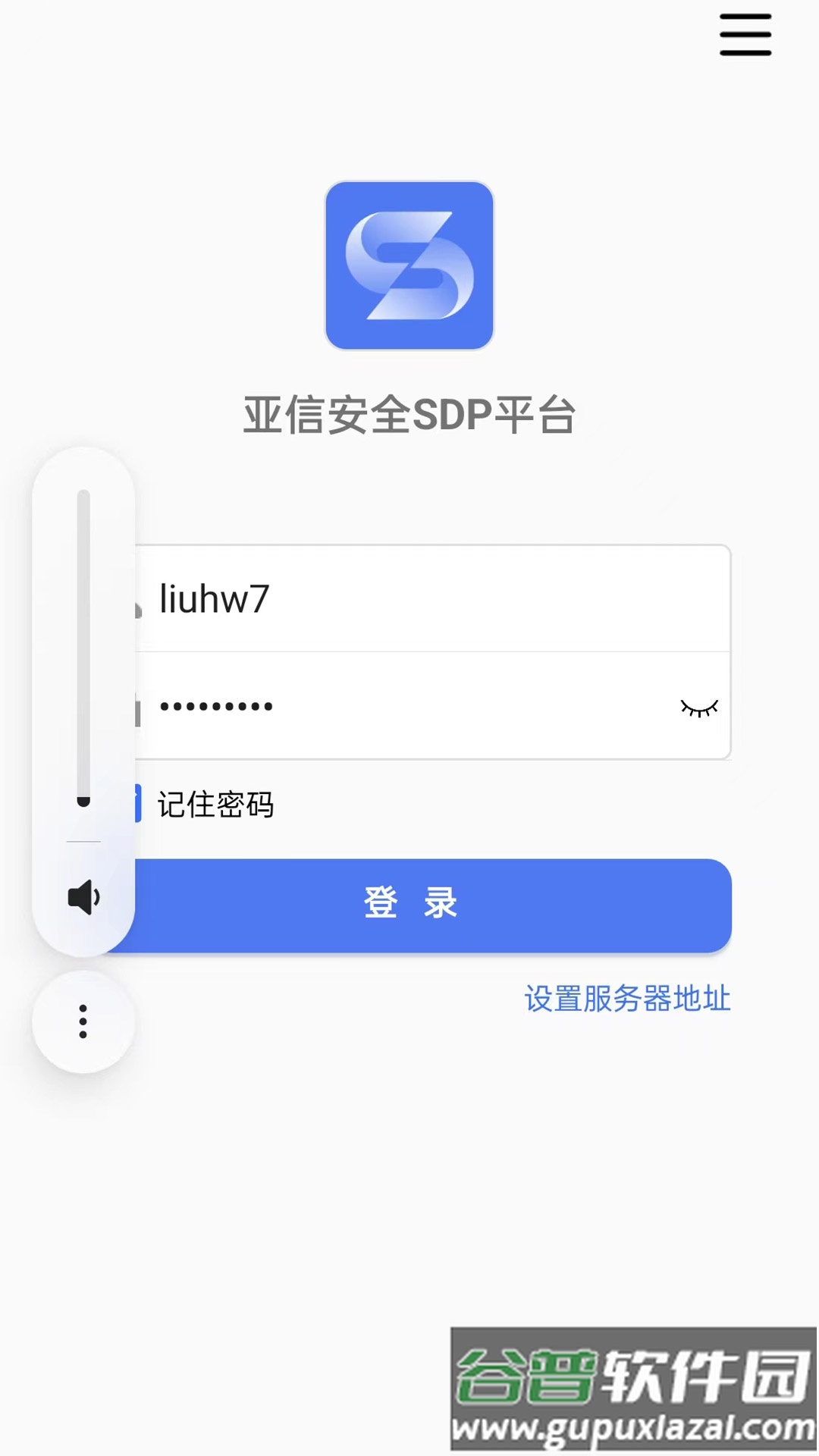819x1456 pixels.
Task: Raise volume by tapping top of slider track
Action: coord(83,516)
